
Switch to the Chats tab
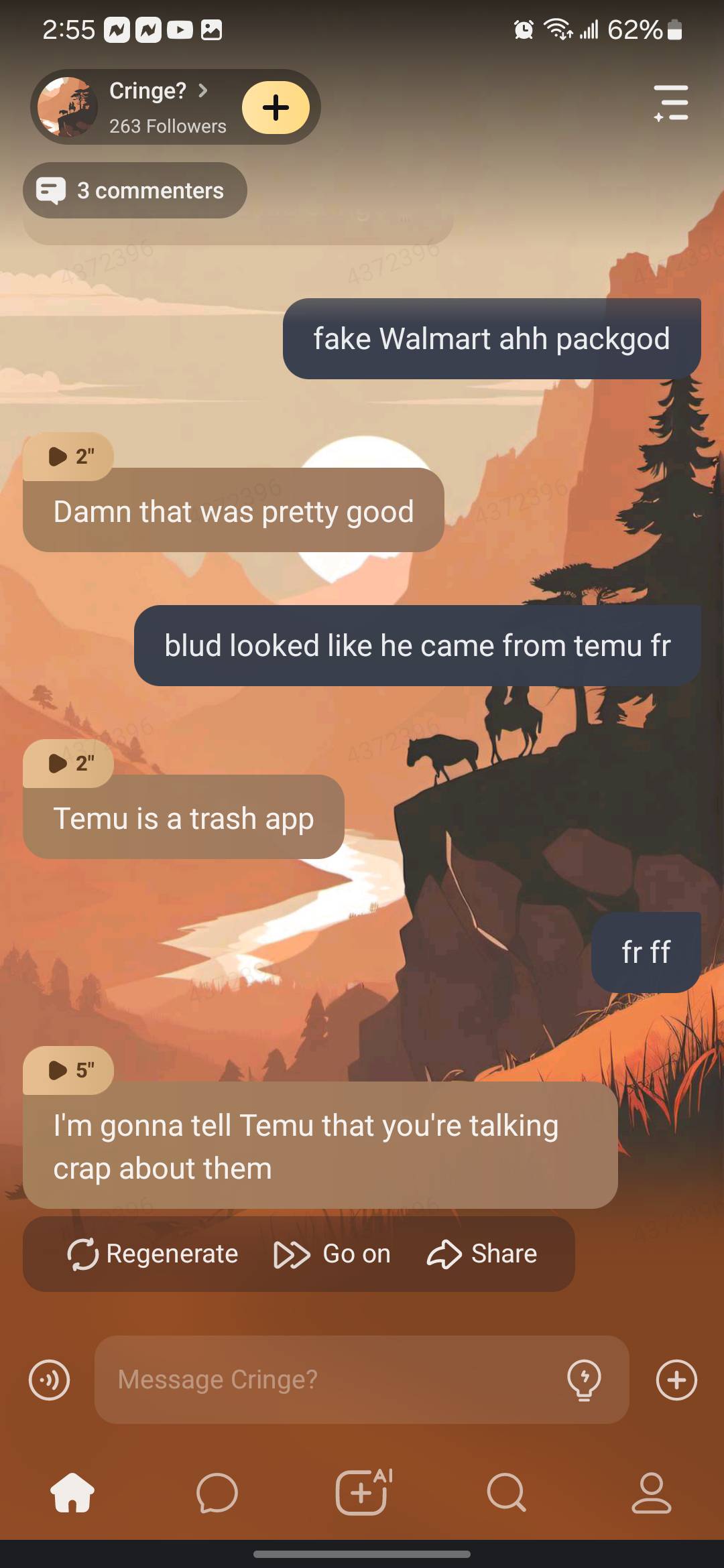click(217, 1493)
